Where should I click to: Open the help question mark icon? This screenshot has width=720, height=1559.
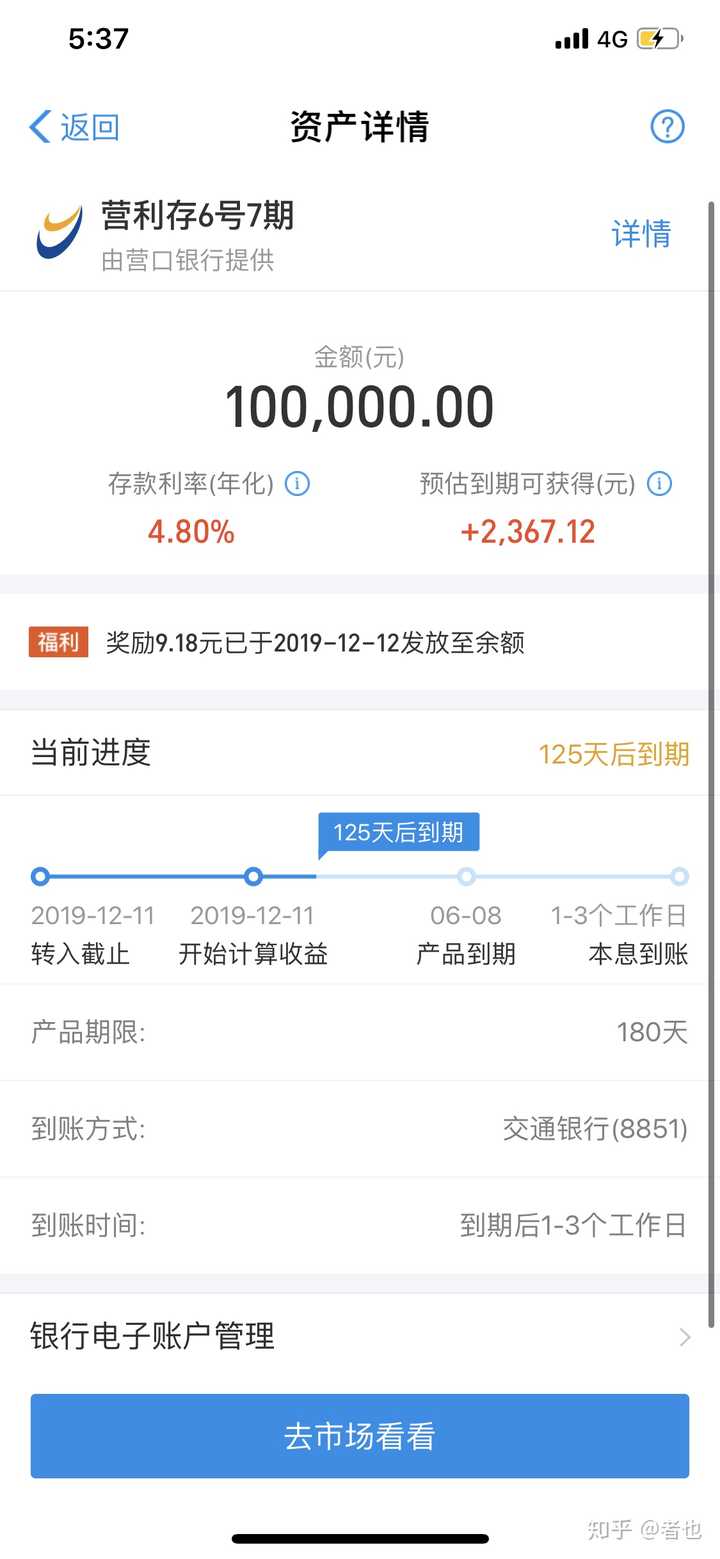click(667, 126)
